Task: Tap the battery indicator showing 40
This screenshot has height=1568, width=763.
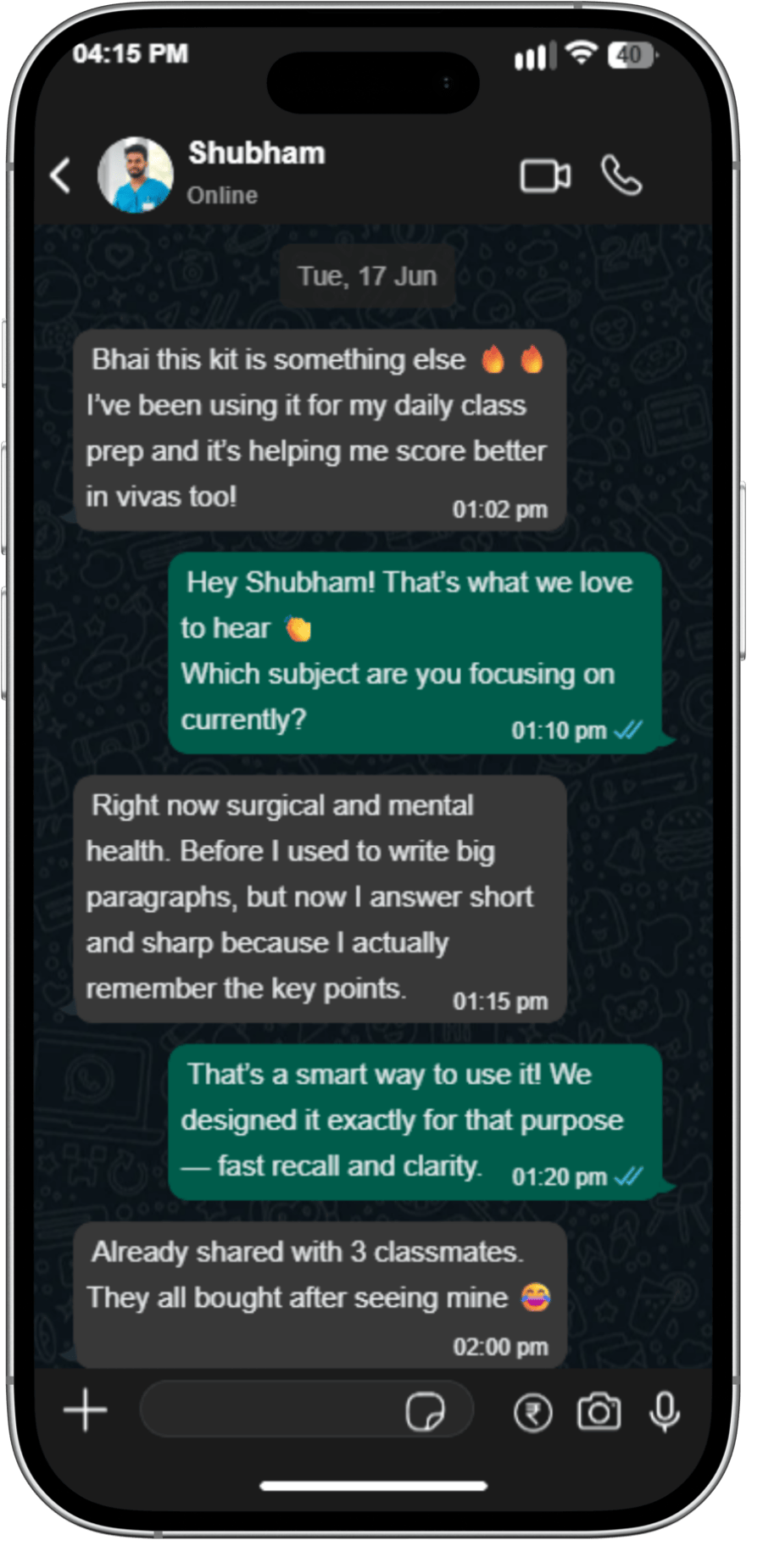Action: pos(628,55)
